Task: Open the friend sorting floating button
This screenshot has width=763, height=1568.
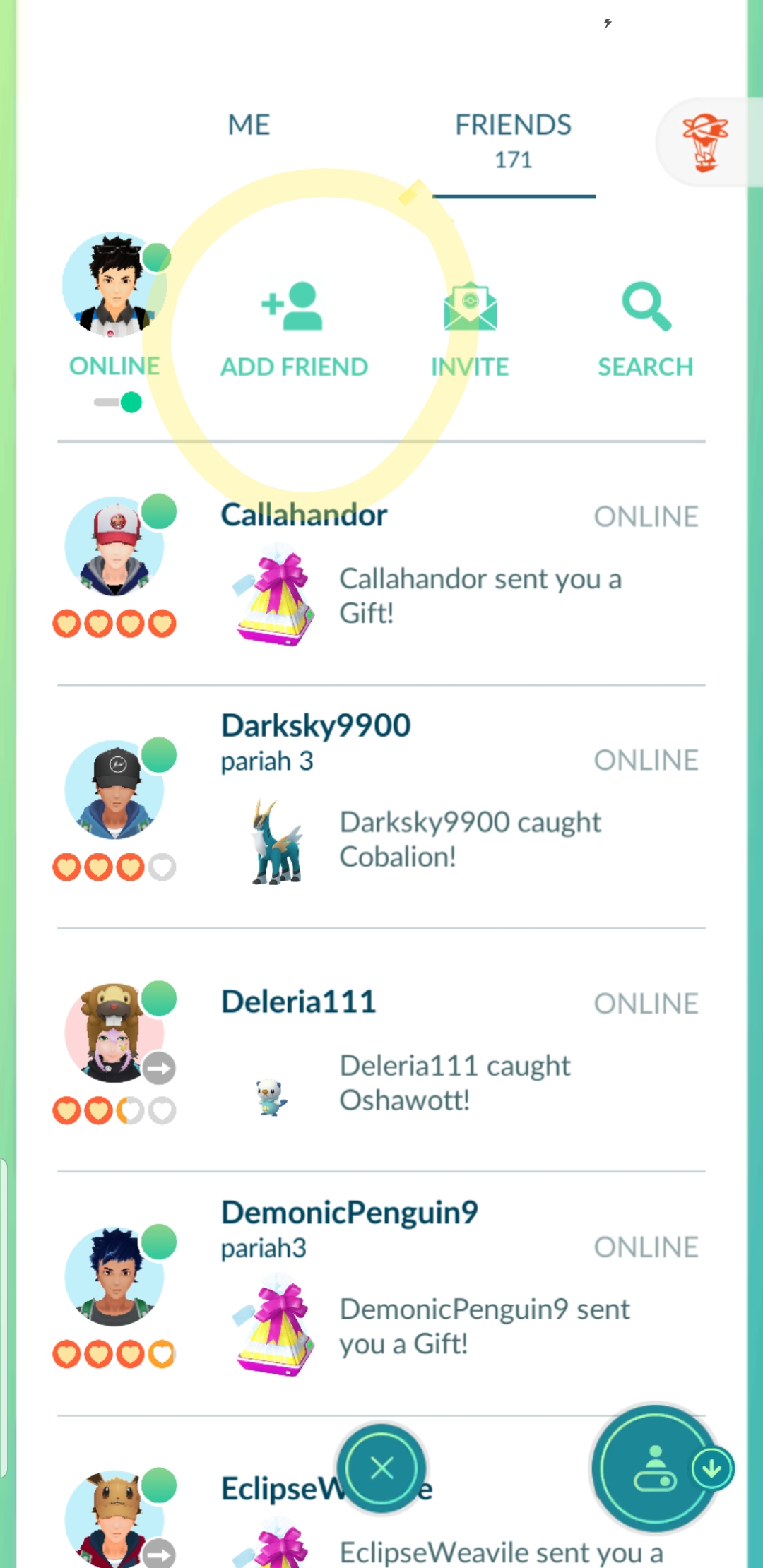Action: (656, 1468)
